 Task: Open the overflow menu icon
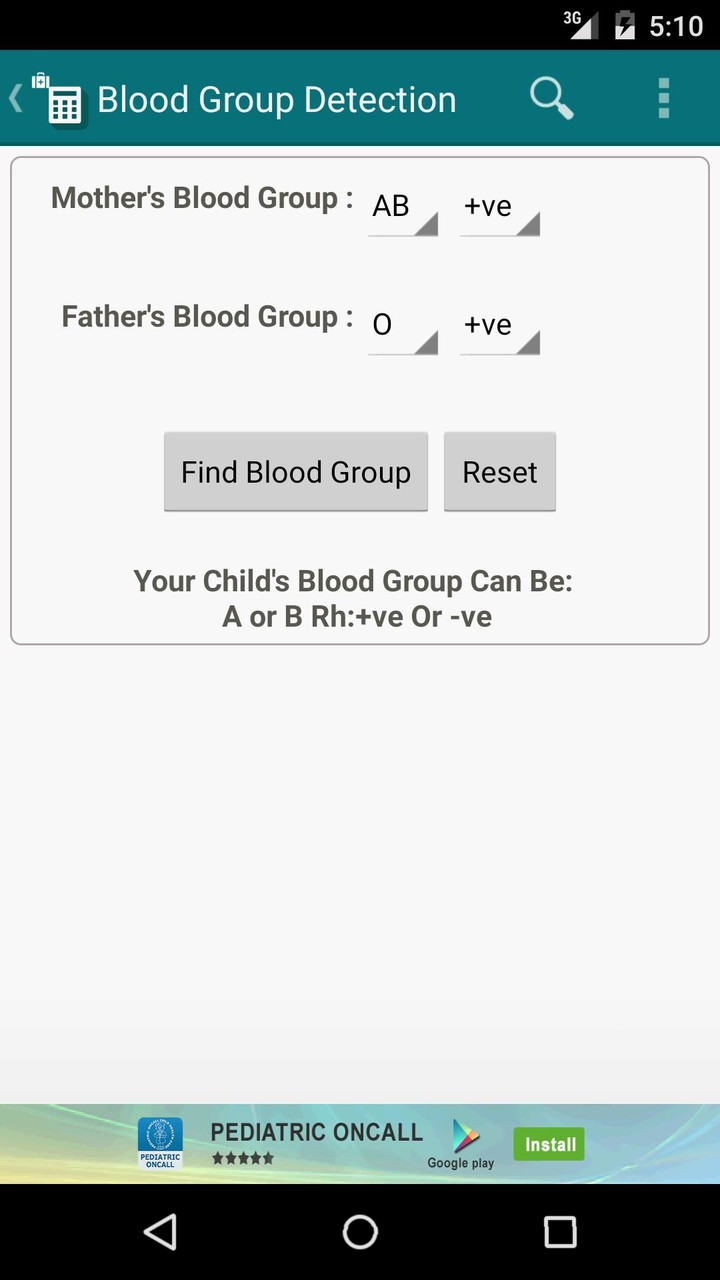pos(663,98)
